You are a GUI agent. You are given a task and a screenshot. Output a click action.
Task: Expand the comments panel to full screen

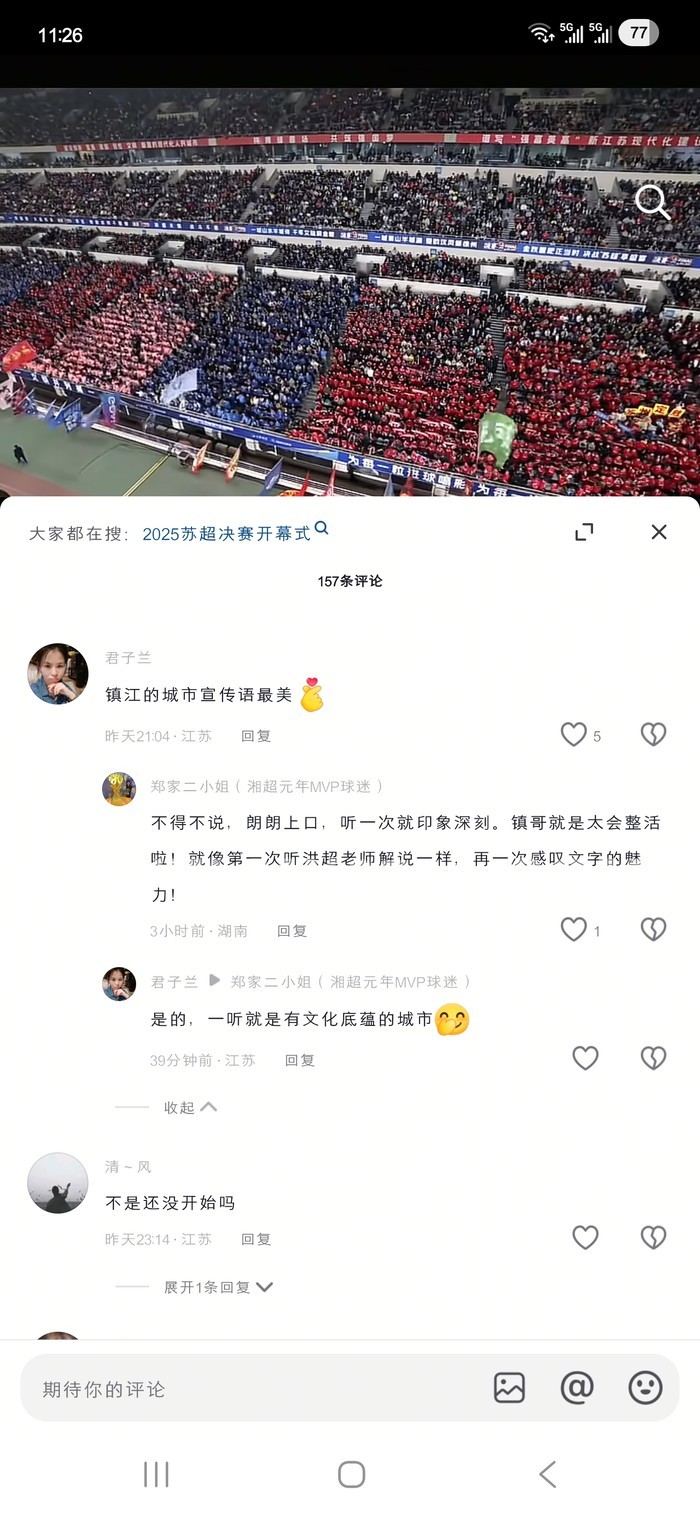point(585,532)
